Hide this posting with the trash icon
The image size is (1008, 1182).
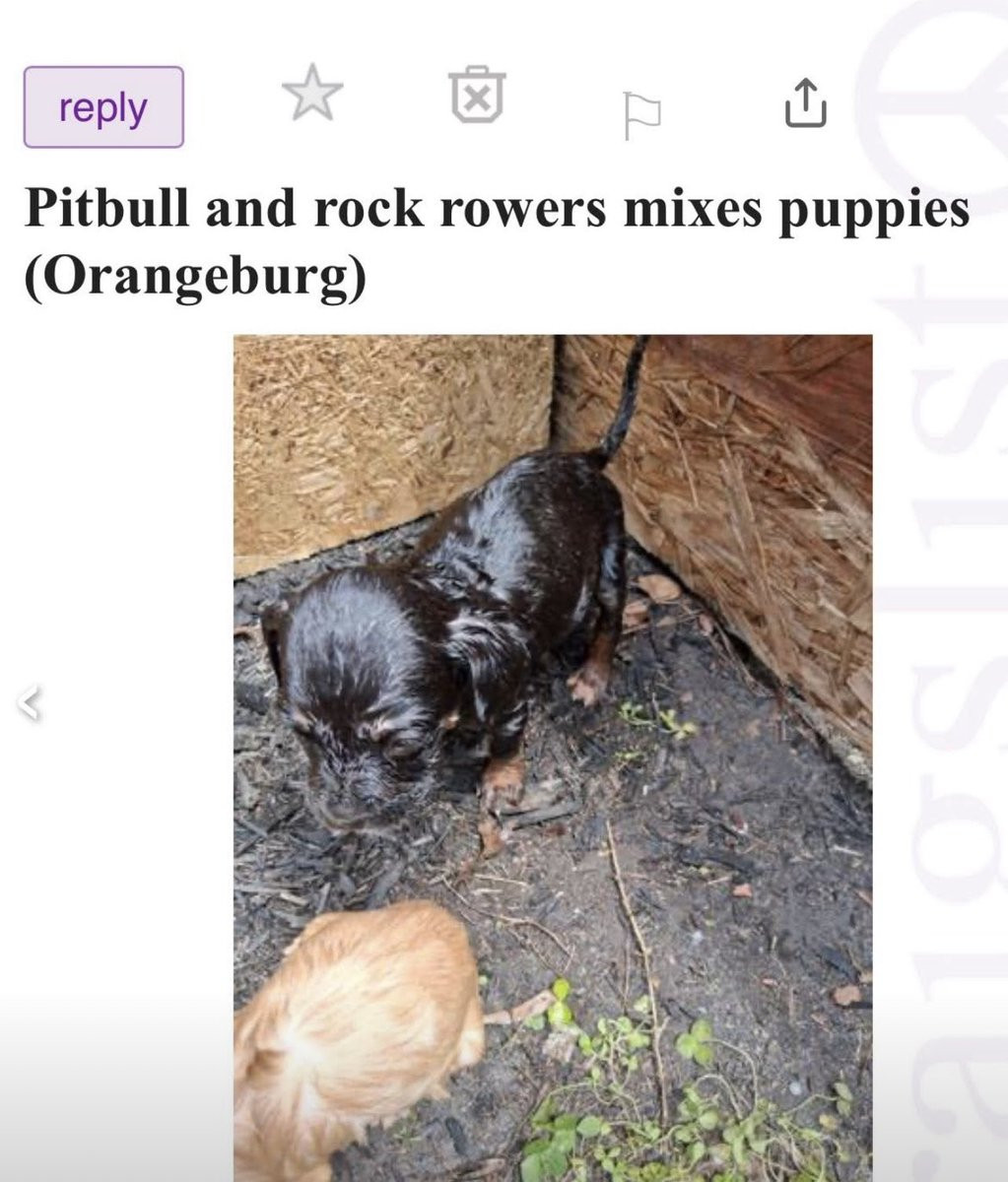click(x=478, y=96)
